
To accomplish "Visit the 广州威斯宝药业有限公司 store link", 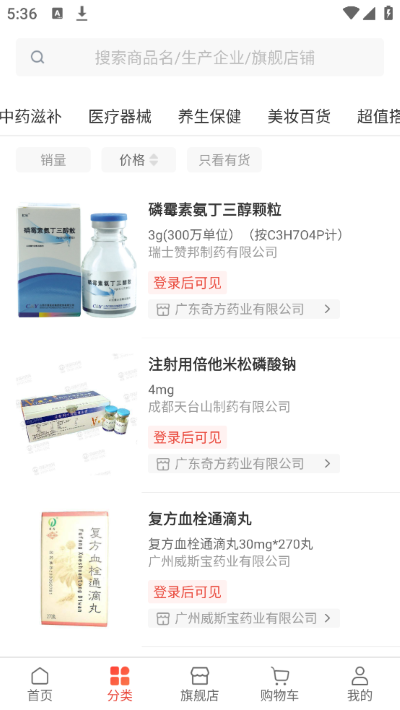I will 244,618.
